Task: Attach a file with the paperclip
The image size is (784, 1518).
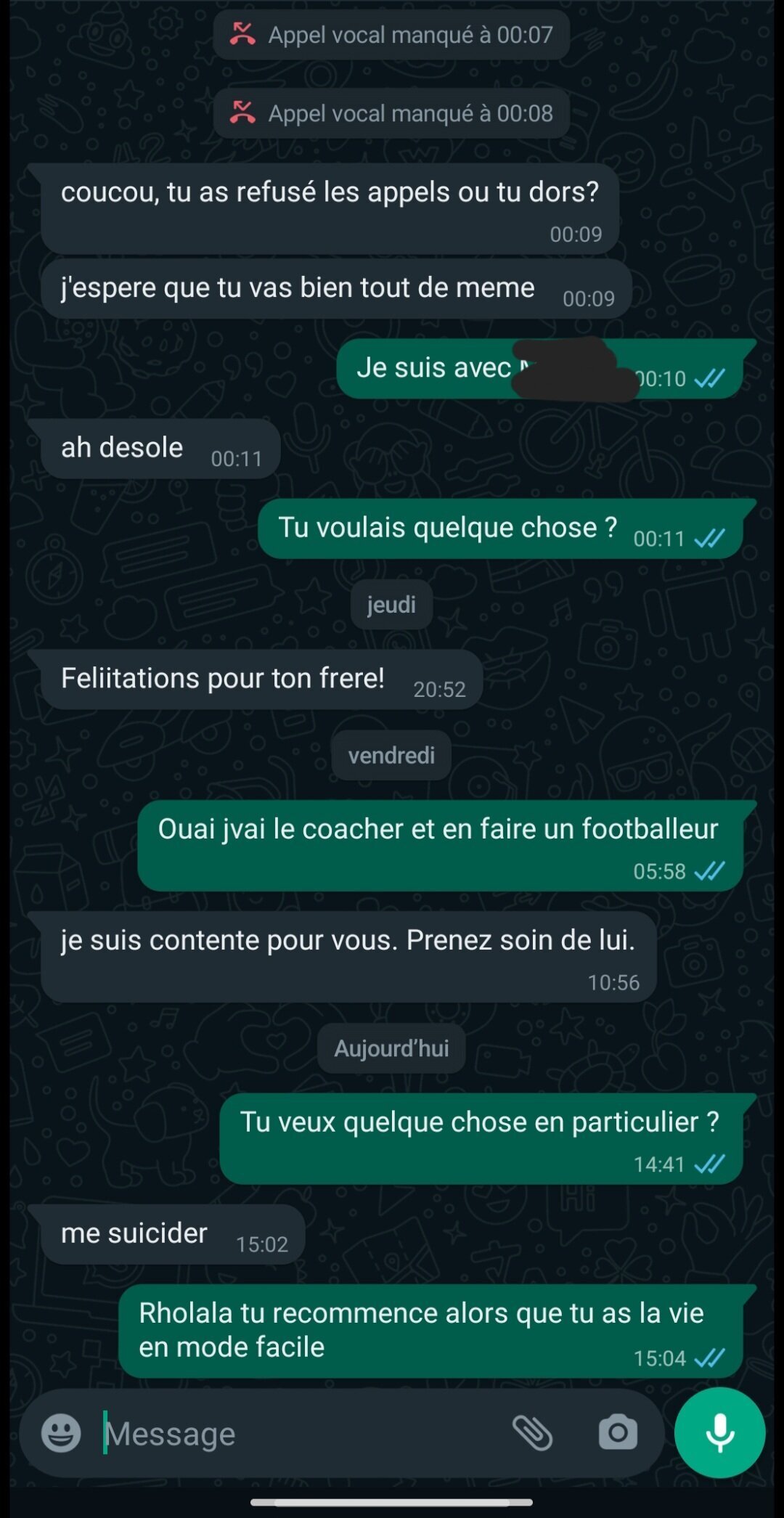Action: click(533, 1433)
